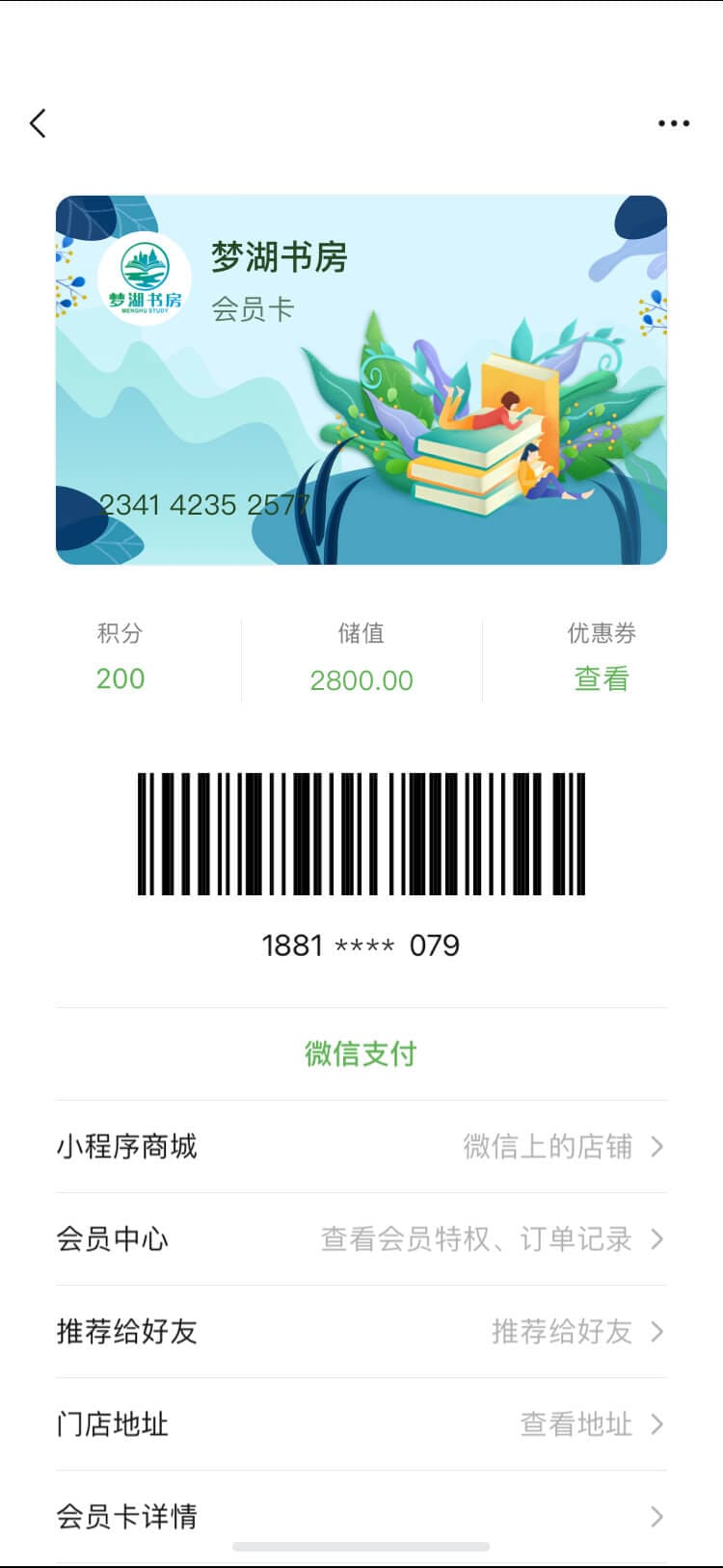Open the 小程序商城 row
Viewport: 723px width, 1568px height.
pos(361,1147)
